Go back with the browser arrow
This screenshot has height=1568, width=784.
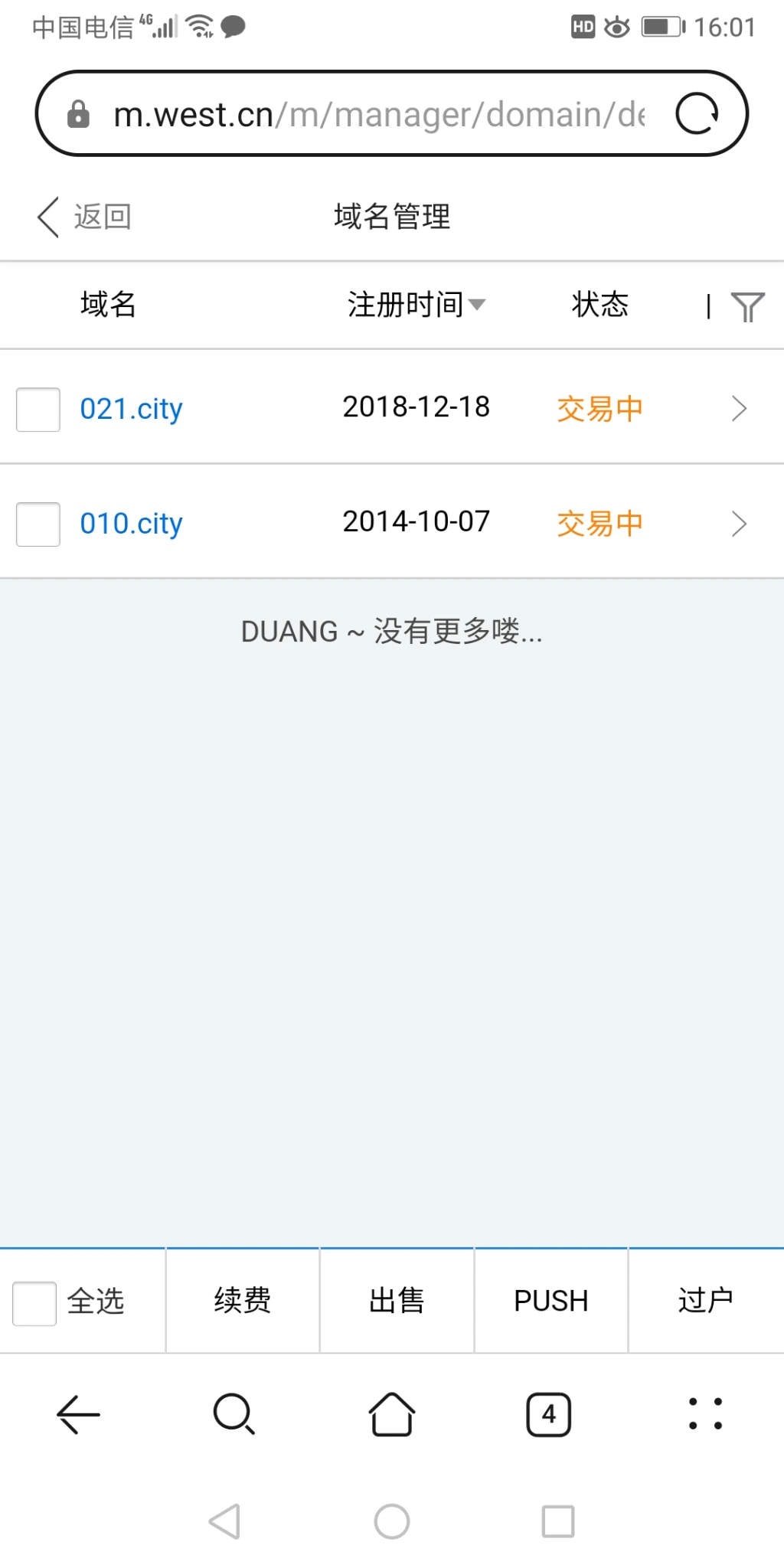tap(78, 1414)
